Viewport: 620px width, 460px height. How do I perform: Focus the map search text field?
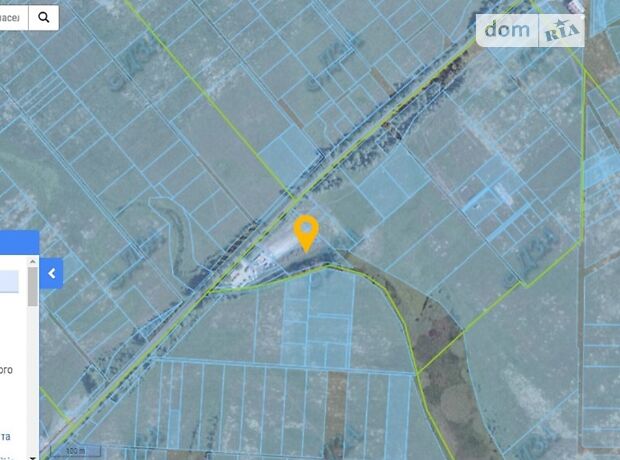click(12, 17)
